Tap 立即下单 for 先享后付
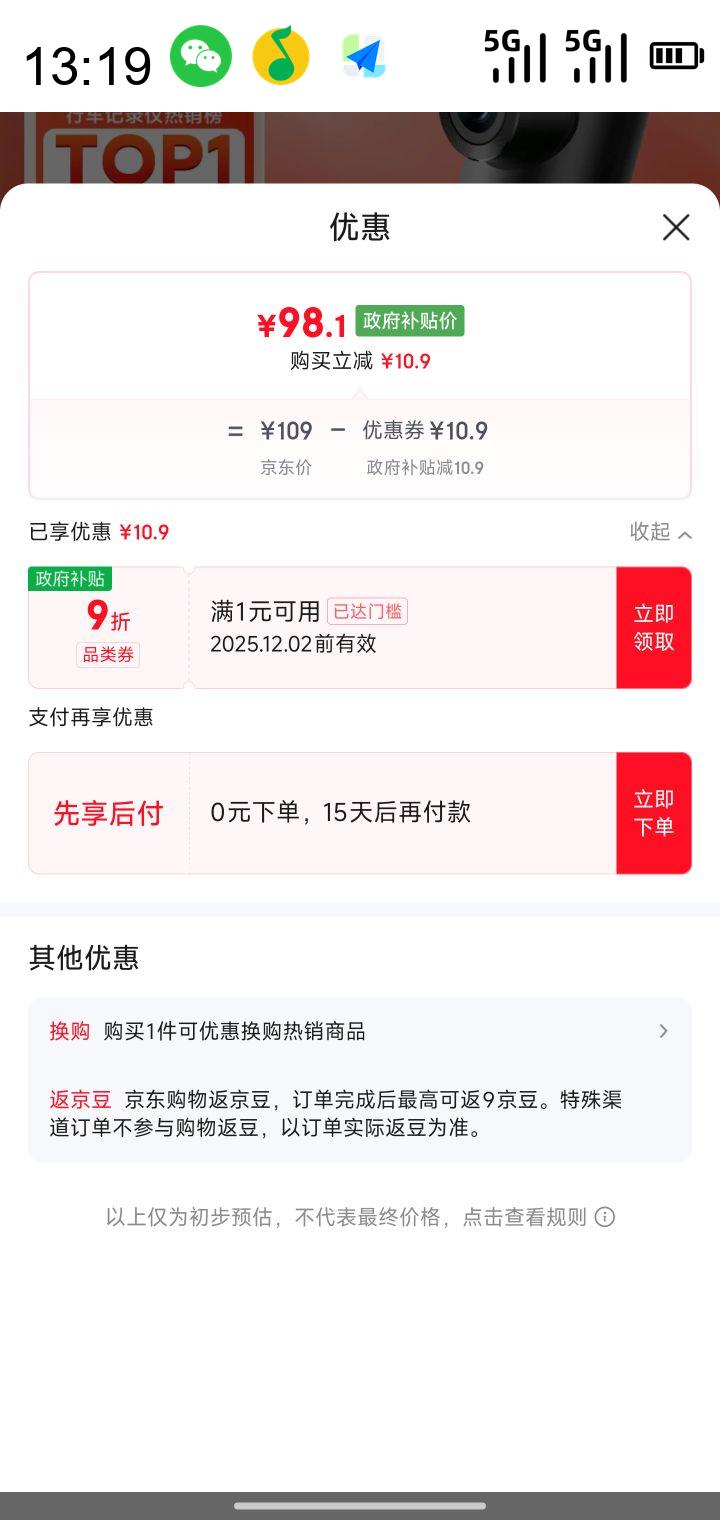The height and width of the screenshot is (1520, 720). click(x=653, y=813)
